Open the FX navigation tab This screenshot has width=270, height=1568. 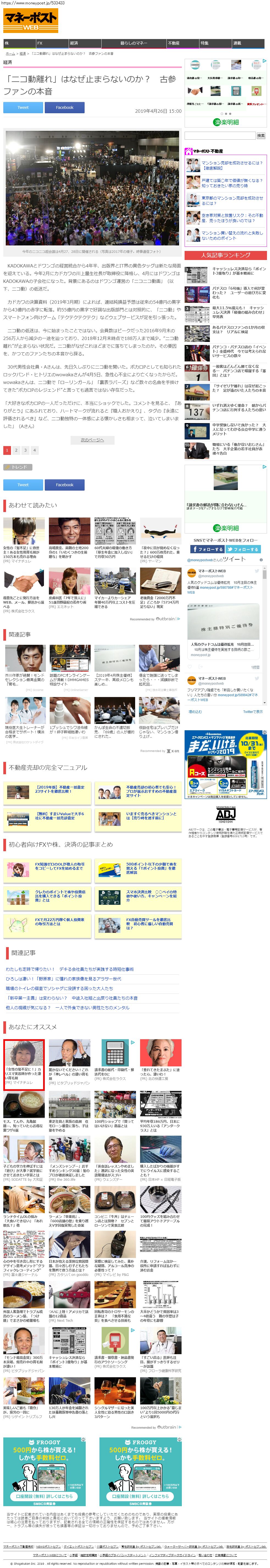point(52,43)
